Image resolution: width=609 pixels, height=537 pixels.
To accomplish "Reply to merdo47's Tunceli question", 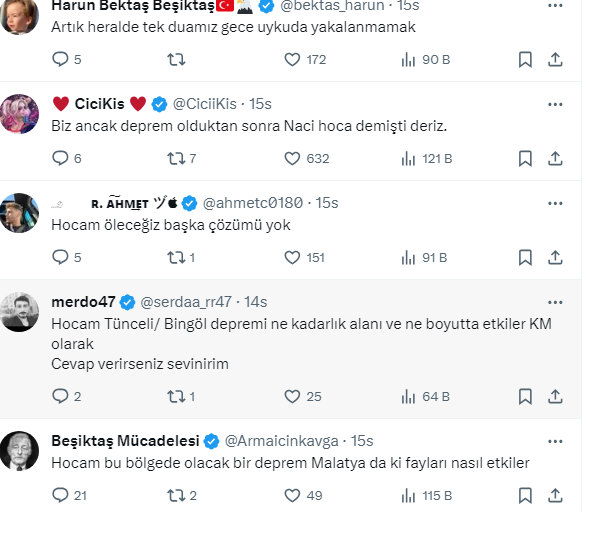I will tap(59, 396).
